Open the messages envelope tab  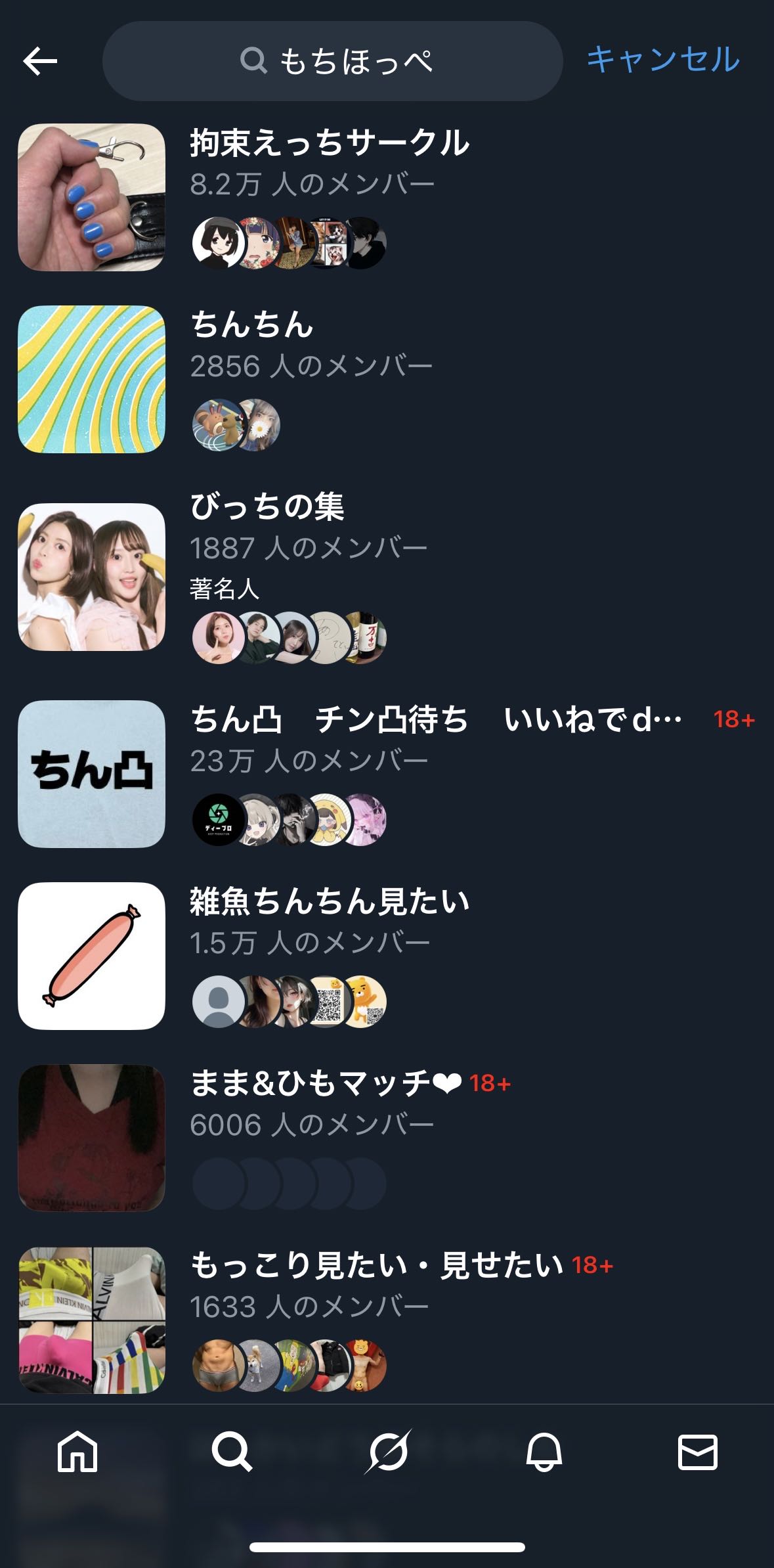pyautogui.click(x=697, y=1451)
